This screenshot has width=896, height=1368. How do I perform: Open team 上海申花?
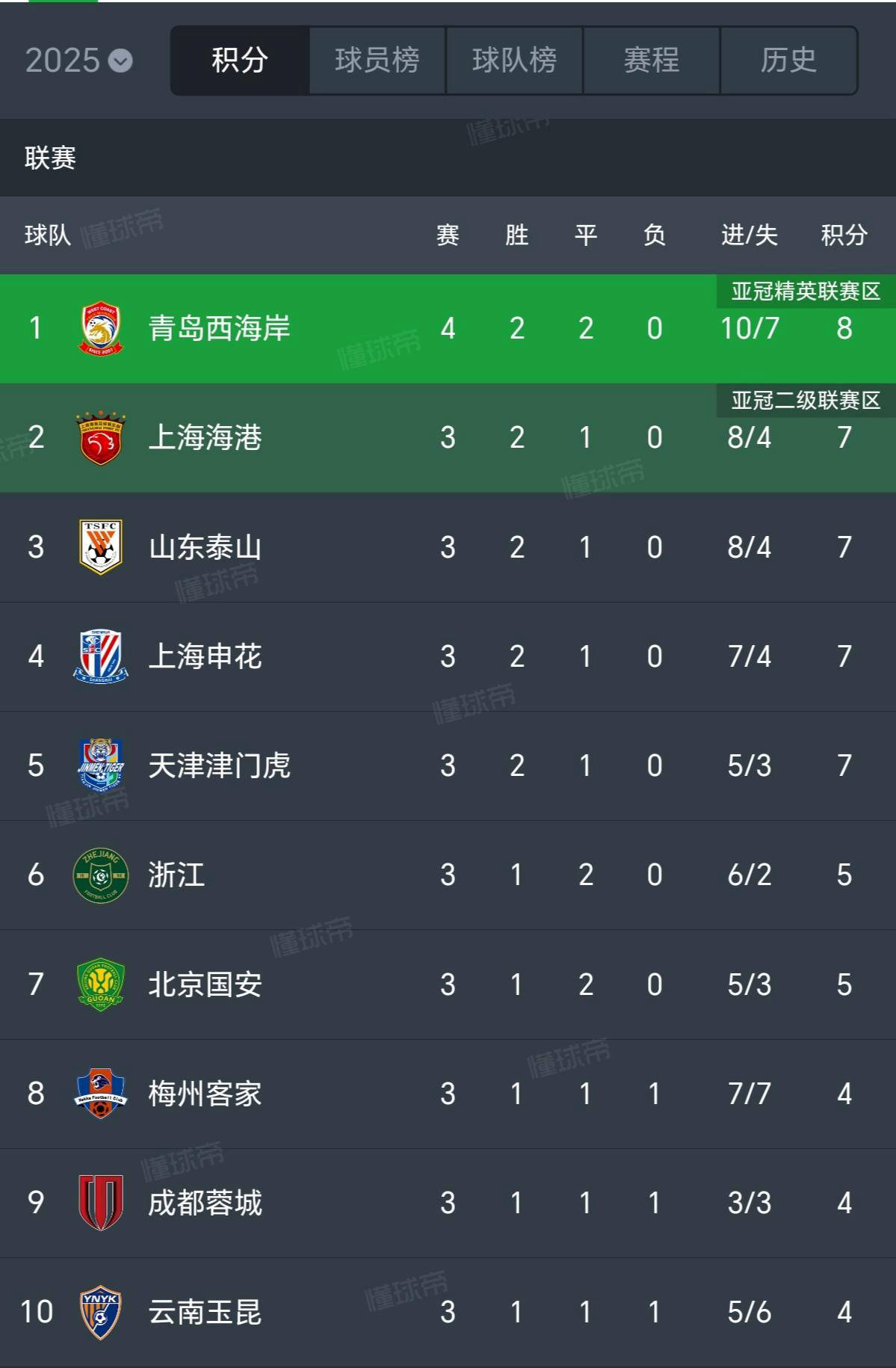click(205, 656)
